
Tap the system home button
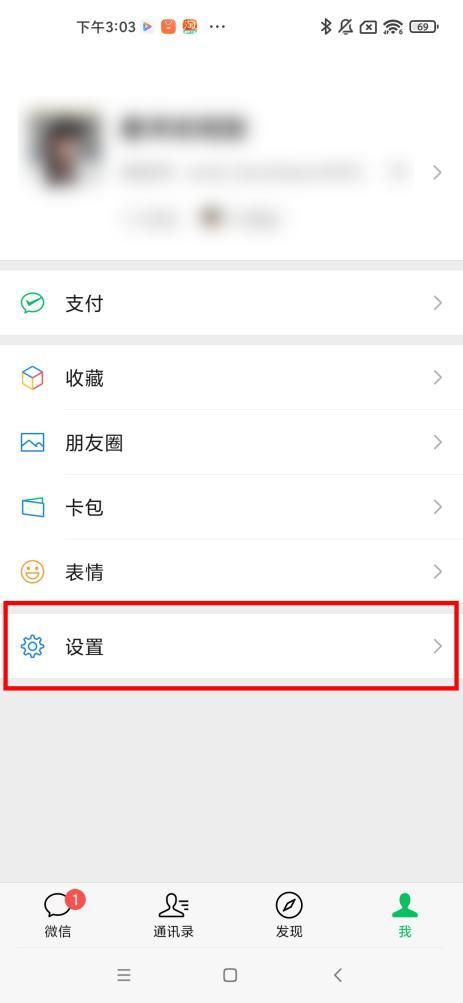[x=230, y=975]
